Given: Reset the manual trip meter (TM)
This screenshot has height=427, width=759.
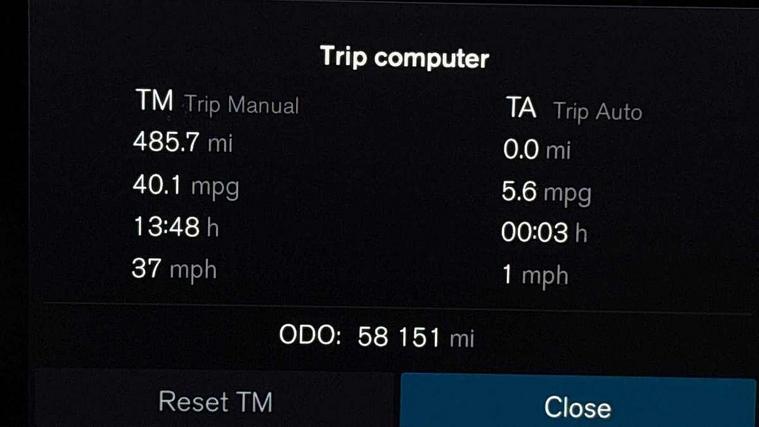Looking at the screenshot, I should (x=215, y=402).
